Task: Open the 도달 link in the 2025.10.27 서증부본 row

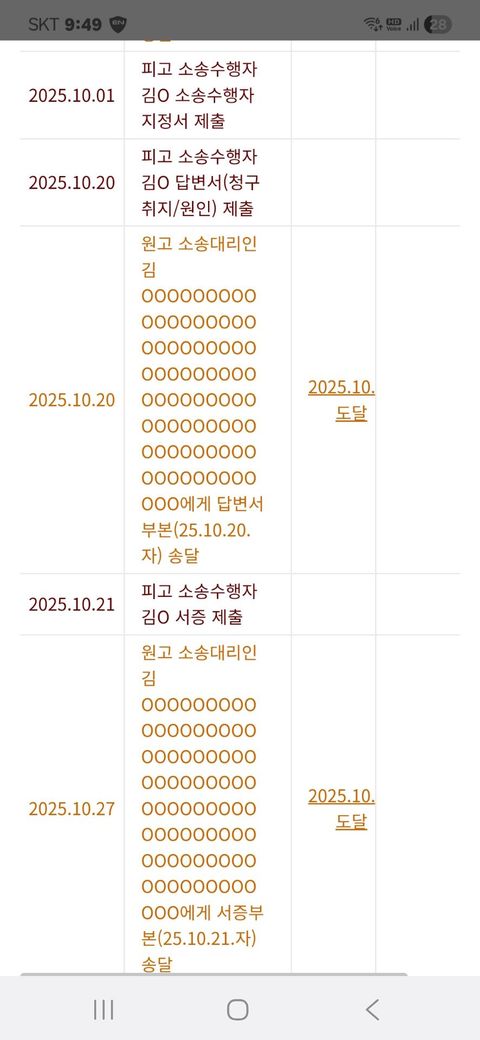Action: click(342, 809)
